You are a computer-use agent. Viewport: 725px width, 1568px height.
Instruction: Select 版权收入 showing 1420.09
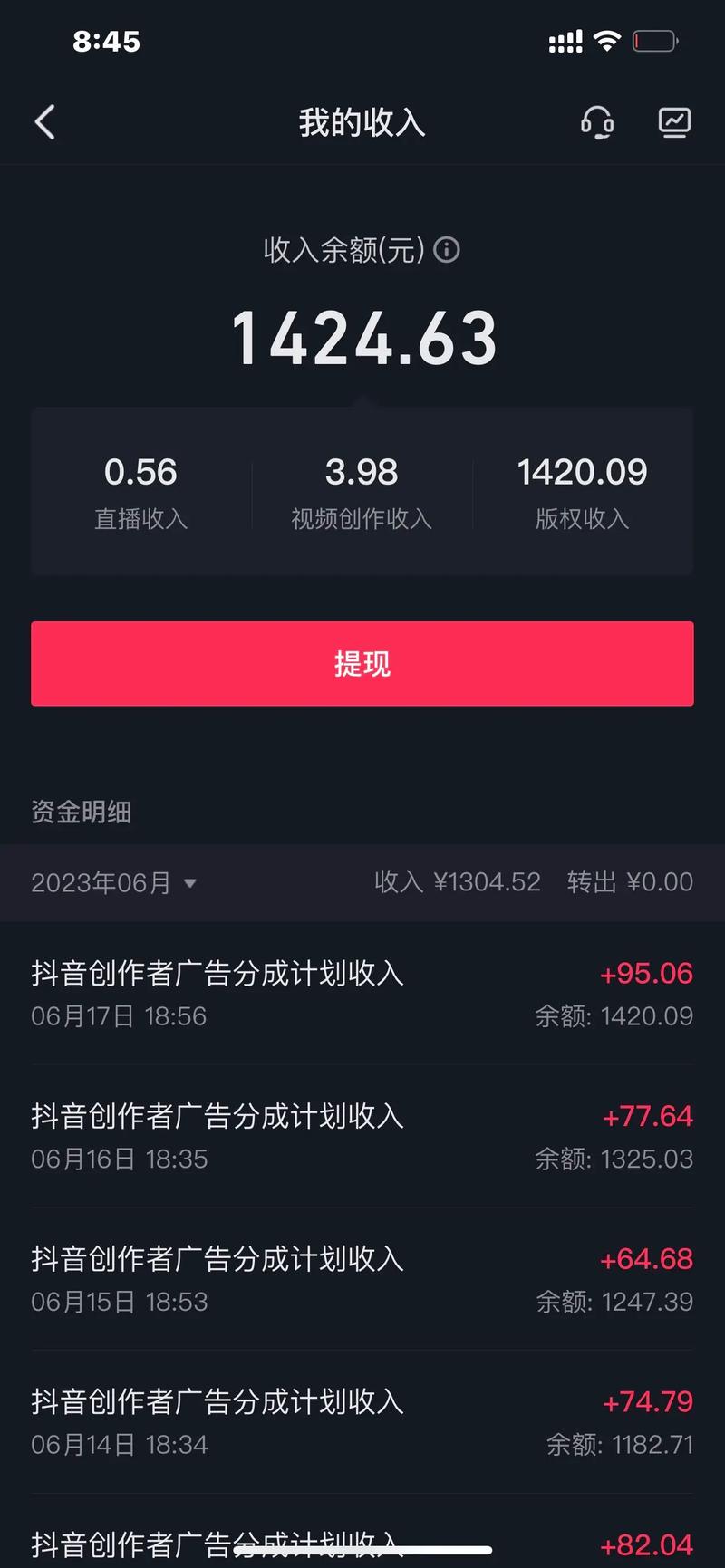(582, 492)
